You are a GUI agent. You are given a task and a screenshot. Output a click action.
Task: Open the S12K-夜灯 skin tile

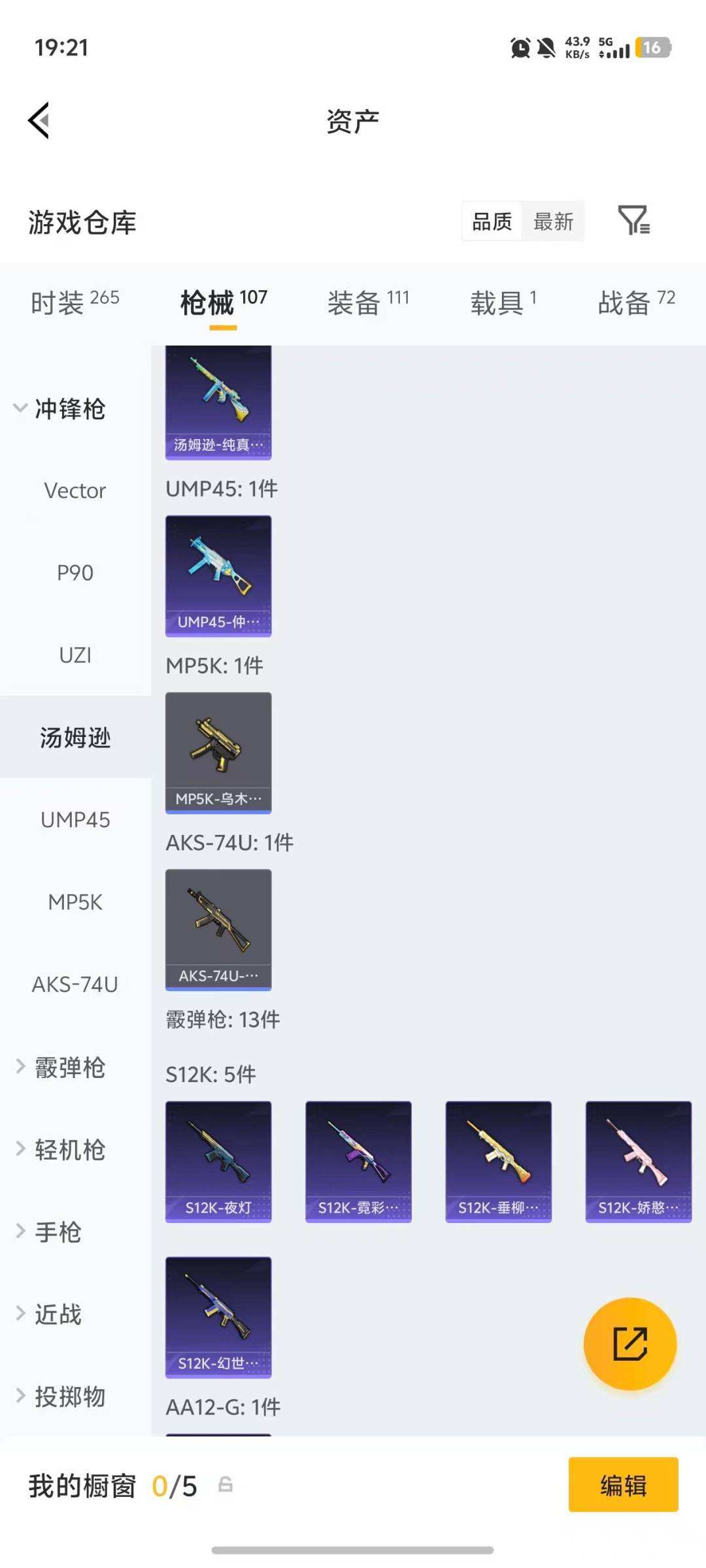218,1161
